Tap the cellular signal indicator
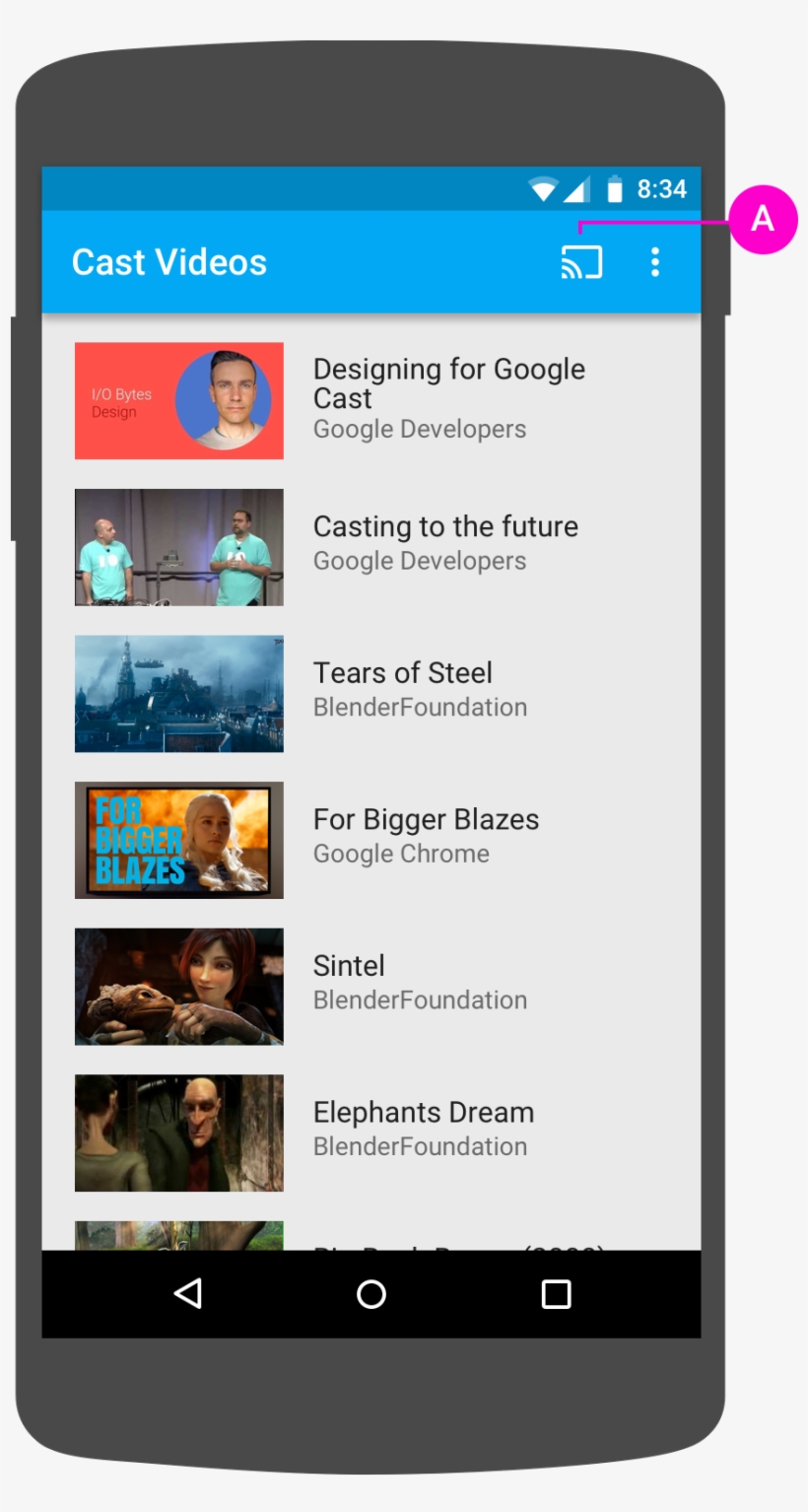 click(578, 188)
